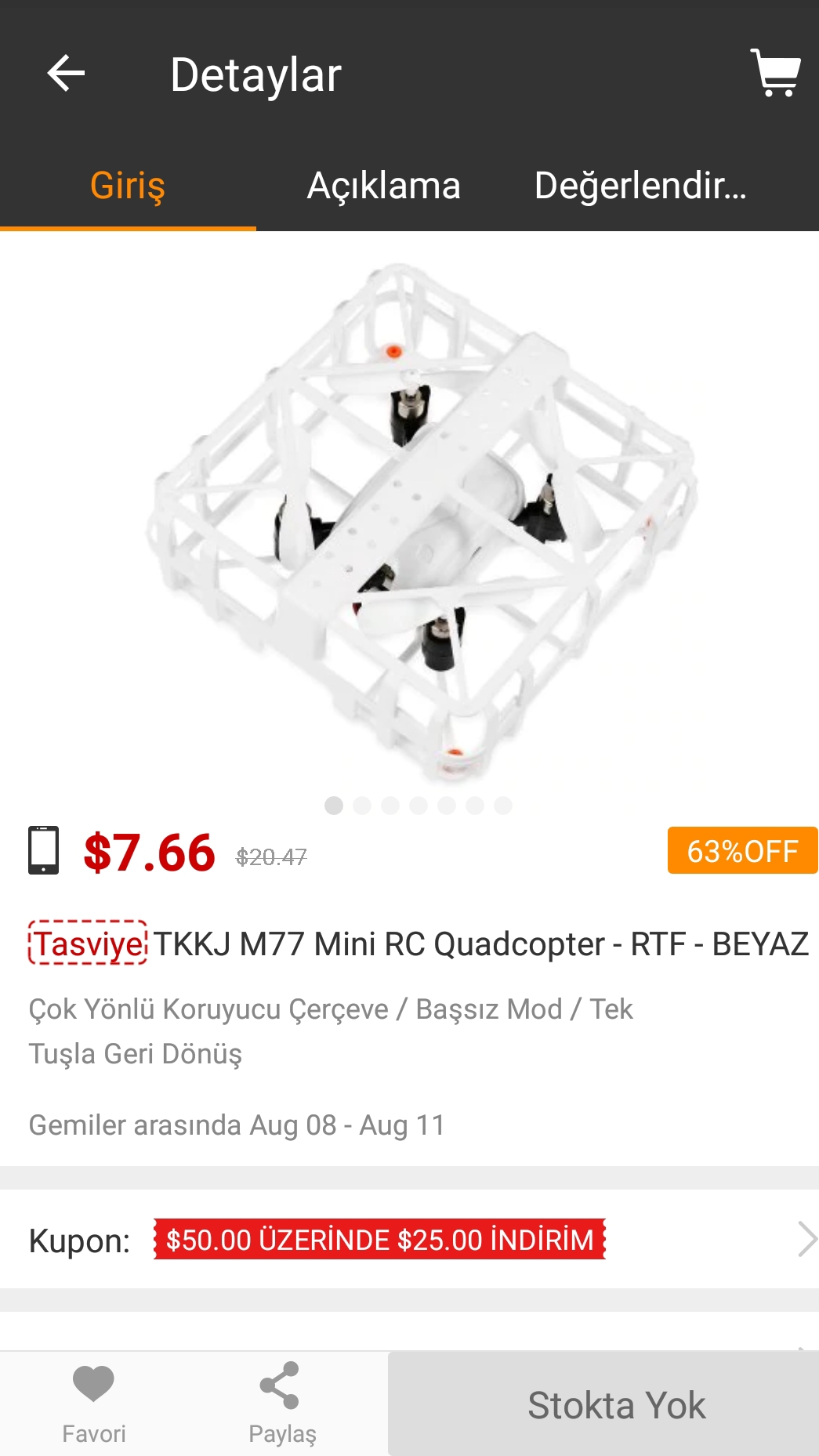819x1456 pixels.
Task: Switch to the Değerlendir... tab
Action: [640, 187]
